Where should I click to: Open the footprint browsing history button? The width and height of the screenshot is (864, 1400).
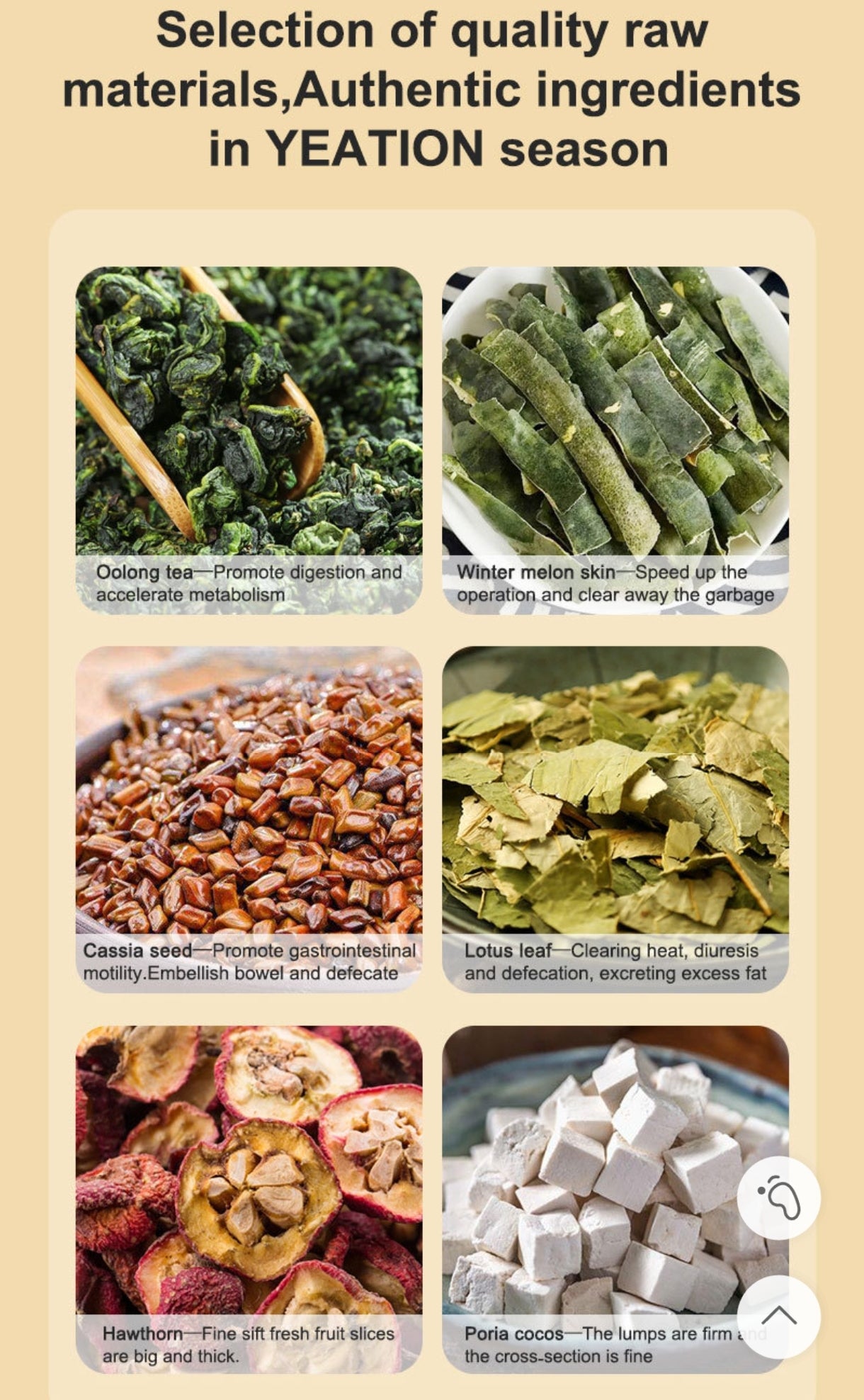pyautogui.click(x=778, y=1197)
